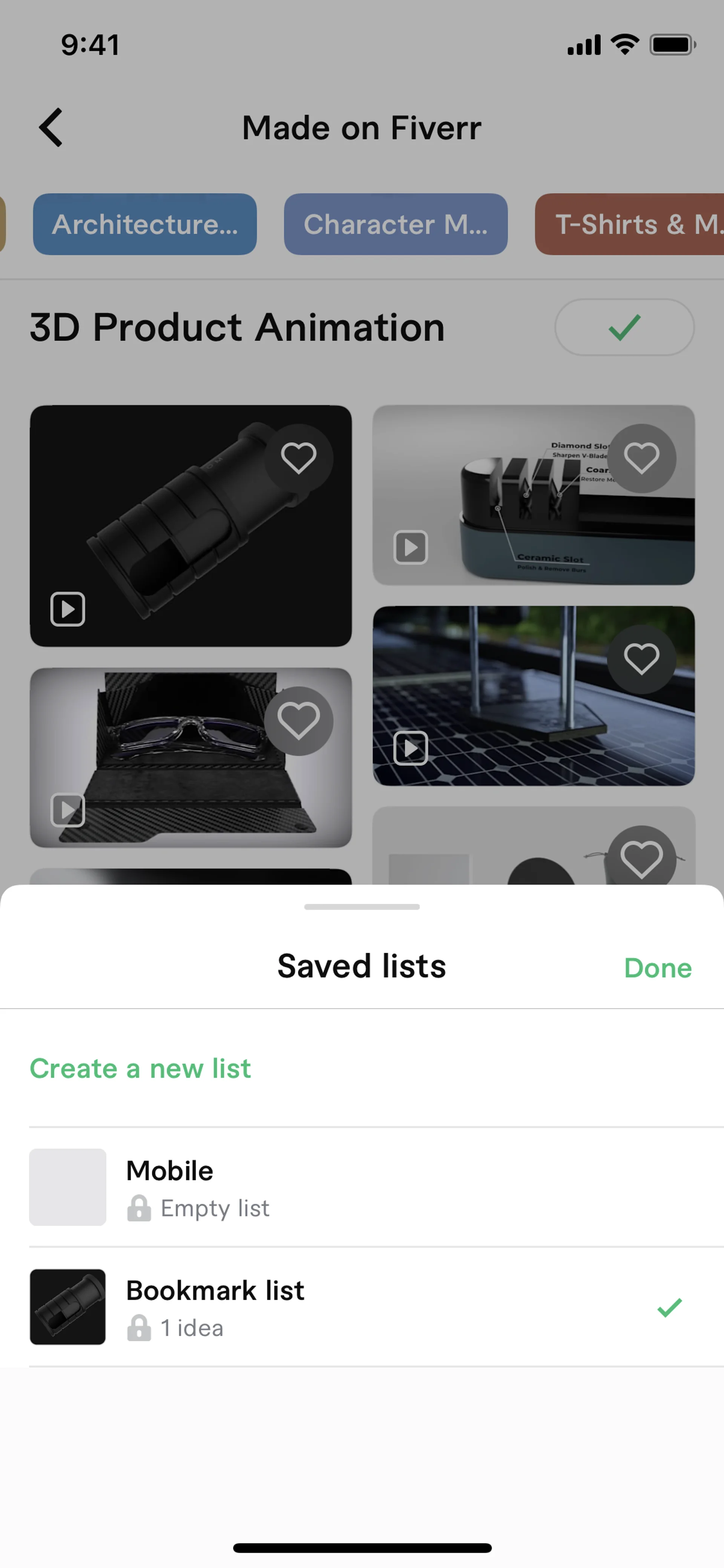The height and width of the screenshot is (1568, 724).
Task: Like the glasses case video
Action: coord(298,721)
